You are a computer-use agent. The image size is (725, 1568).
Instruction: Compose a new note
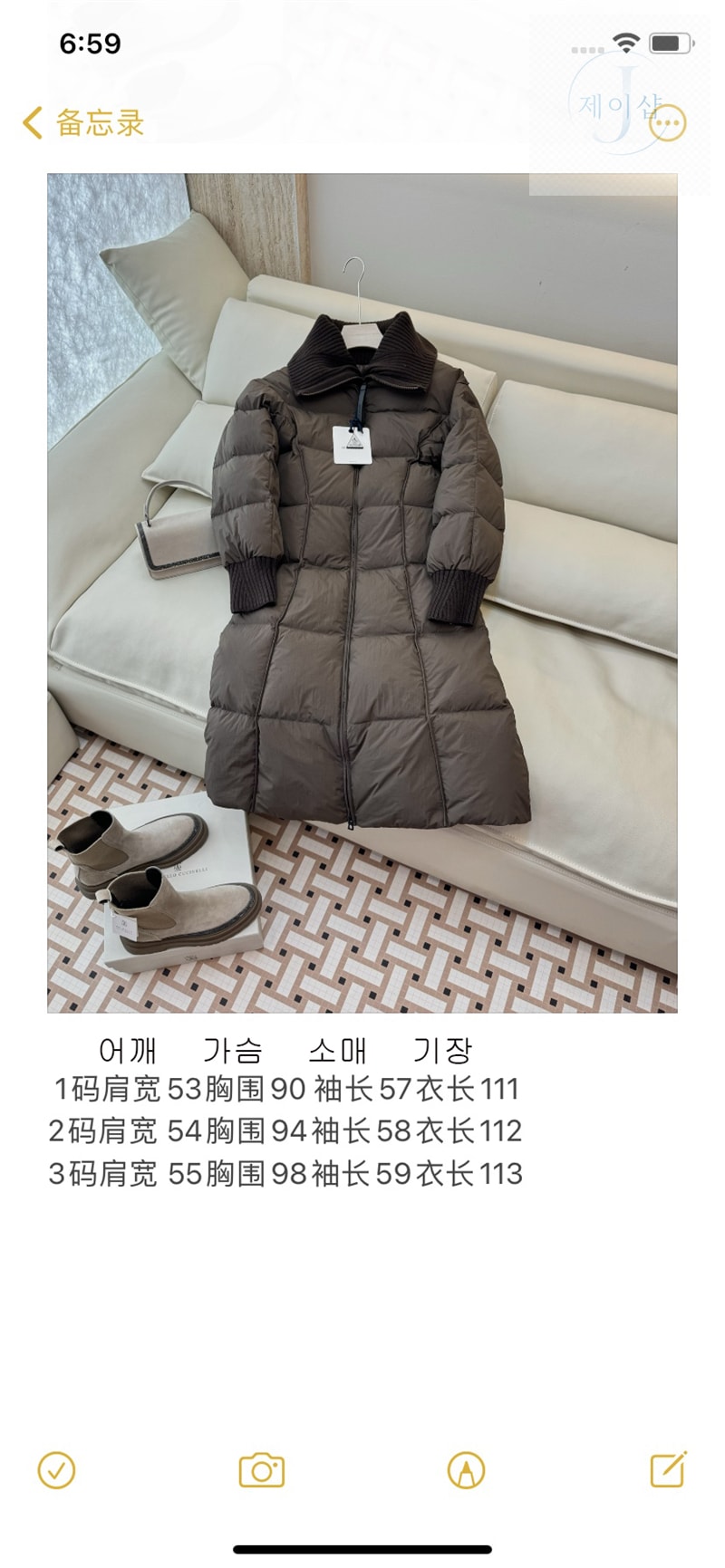click(669, 1468)
